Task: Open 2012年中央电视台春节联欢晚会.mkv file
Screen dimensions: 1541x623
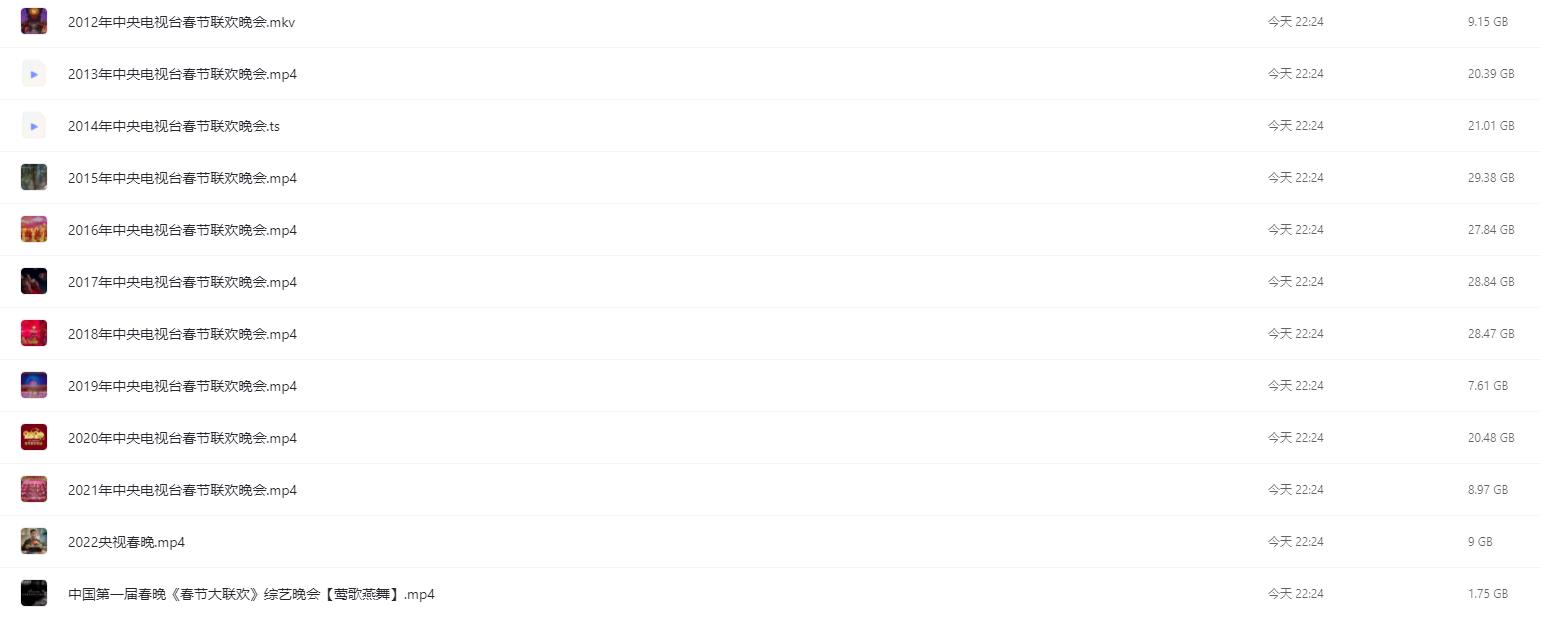Action: (181, 22)
